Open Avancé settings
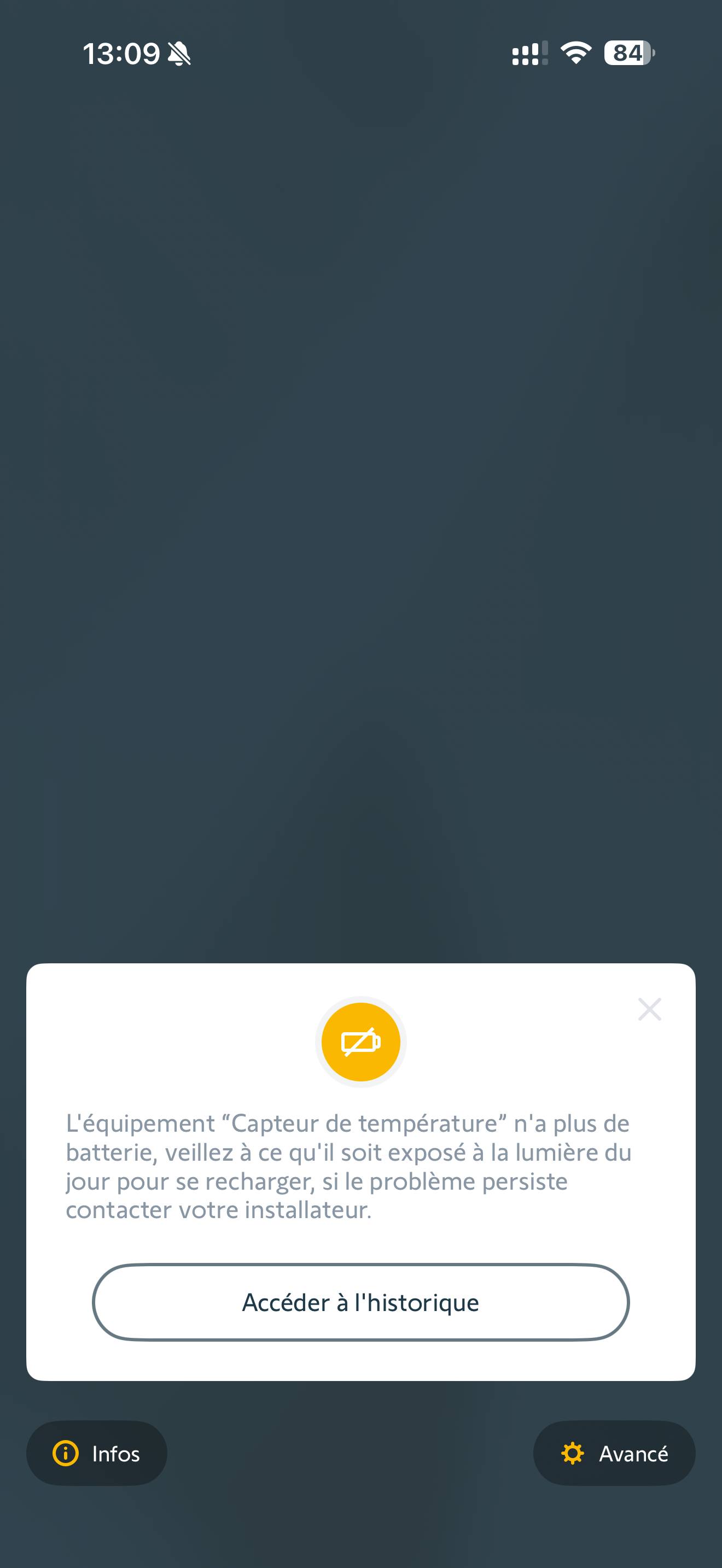722x1568 pixels. tap(614, 1453)
